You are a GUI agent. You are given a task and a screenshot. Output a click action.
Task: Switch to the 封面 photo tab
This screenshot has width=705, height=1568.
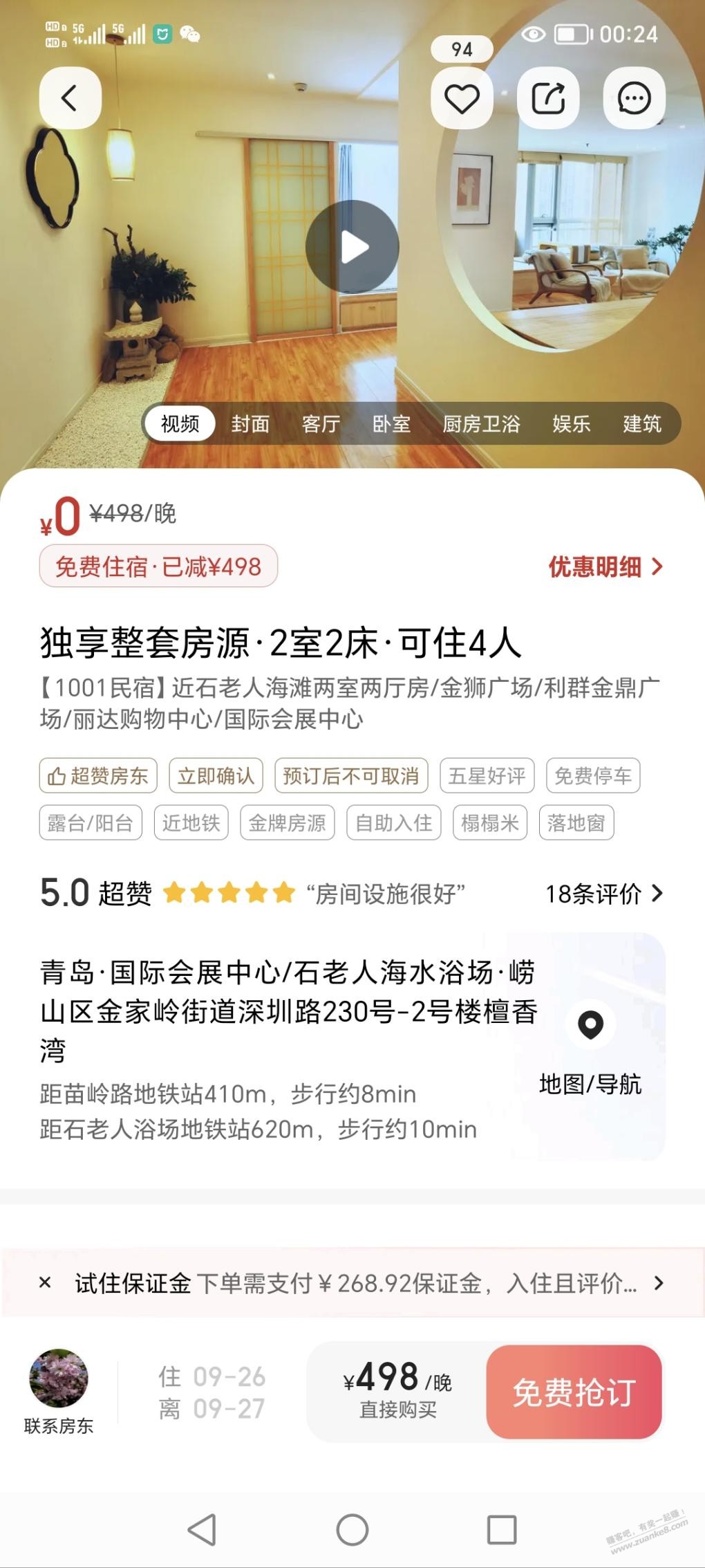coord(250,423)
